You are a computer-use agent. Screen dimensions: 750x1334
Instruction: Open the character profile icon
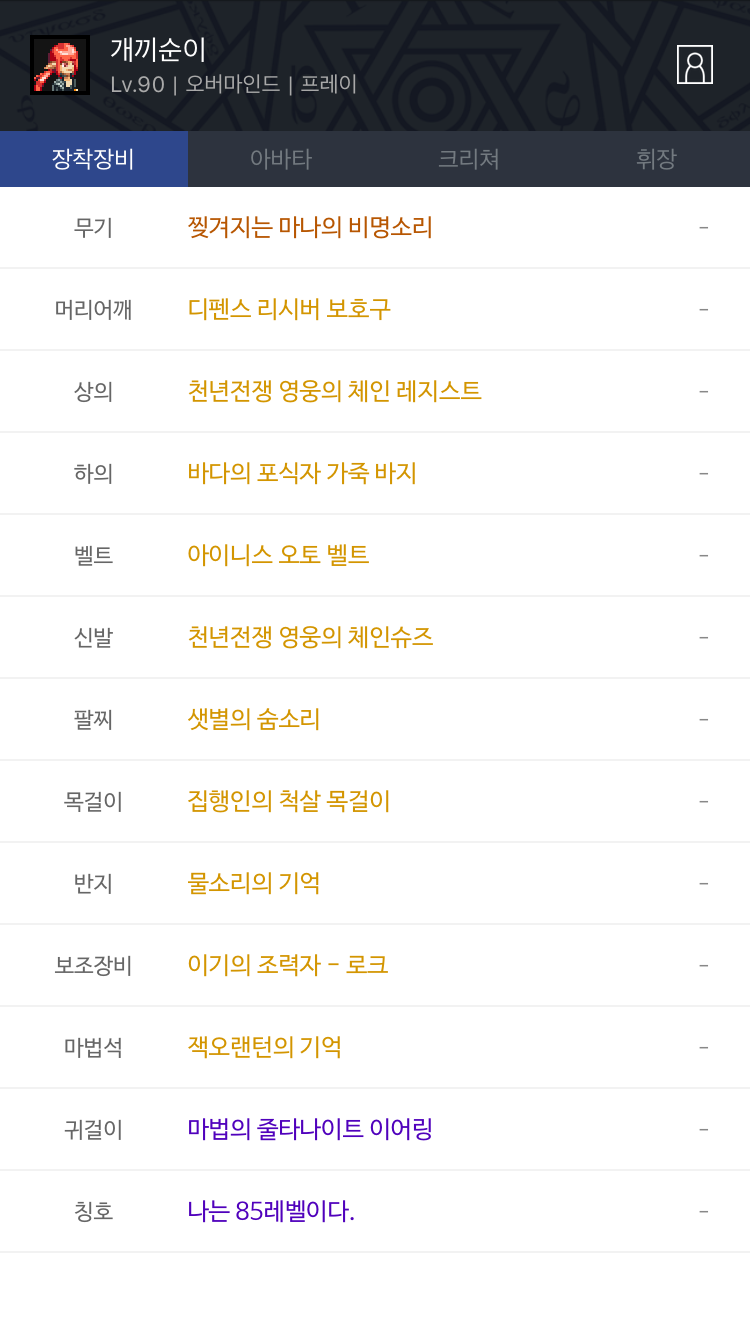[694, 65]
